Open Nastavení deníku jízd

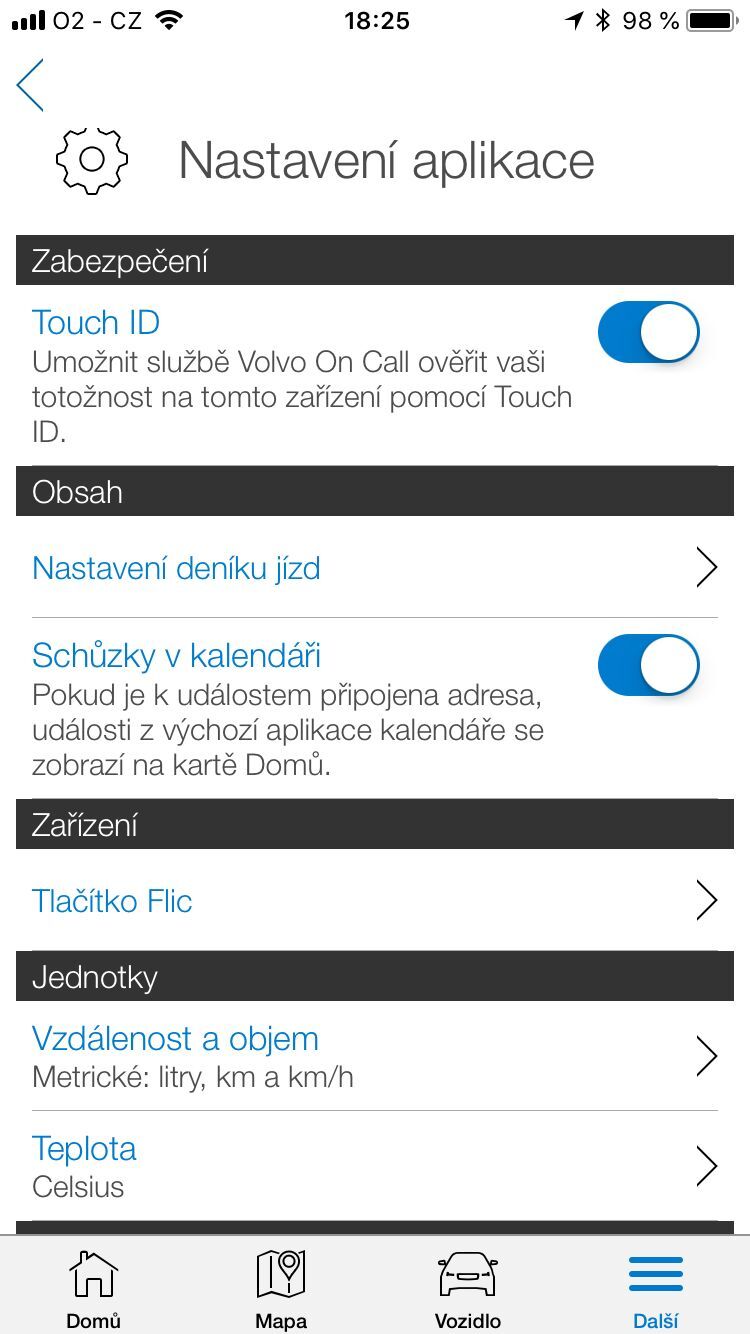[375, 568]
